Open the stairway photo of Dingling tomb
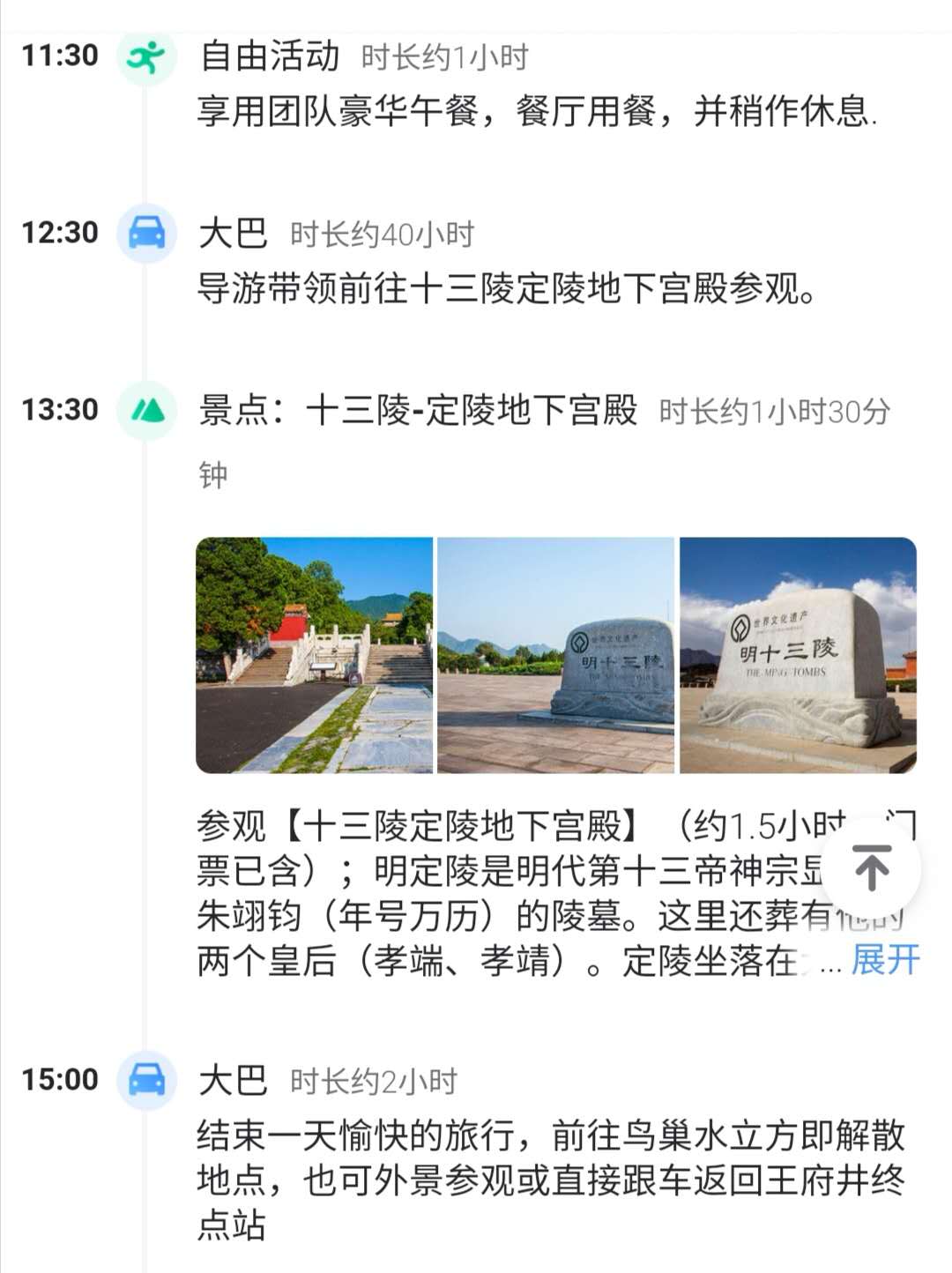The height and width of the screenshot is (1273, 952). click(314, 655)
